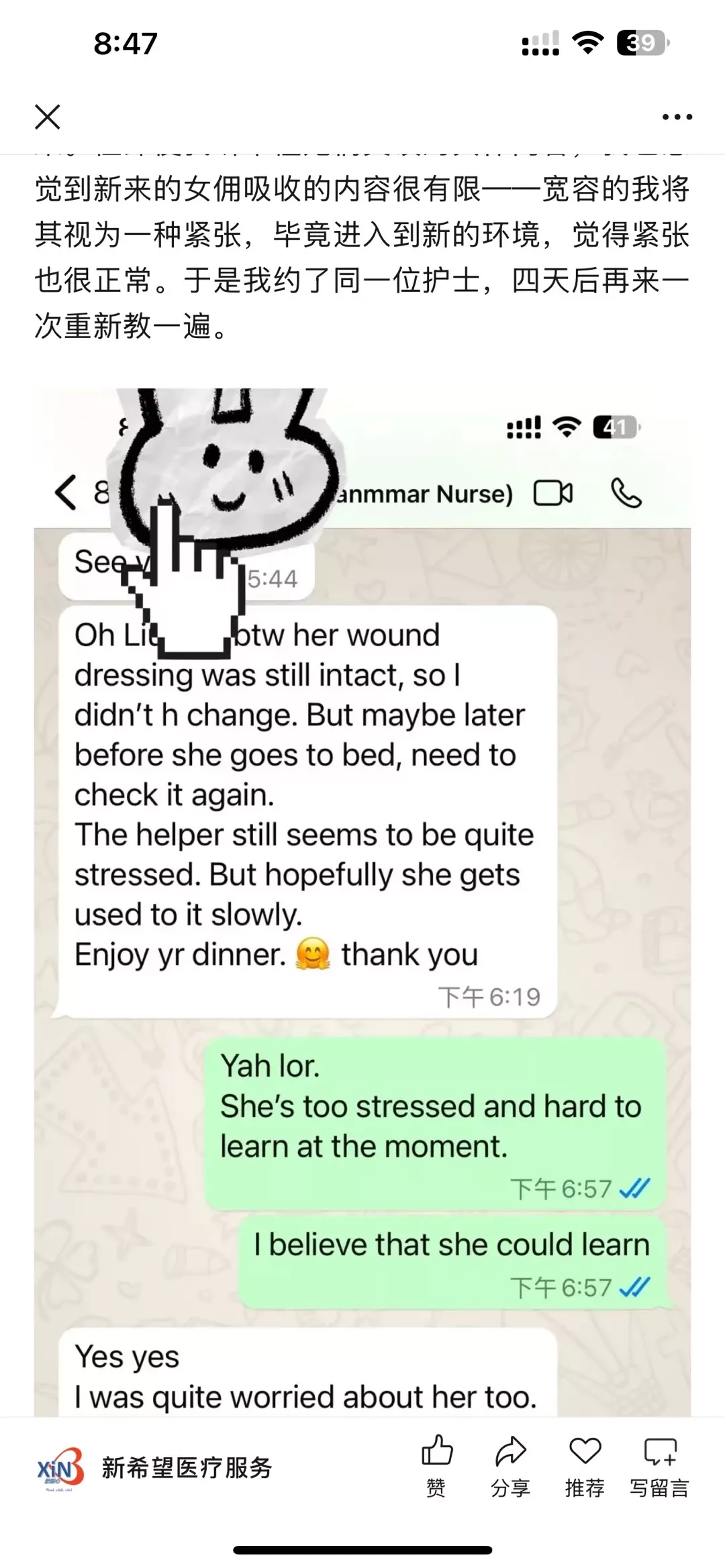Open the embedded WhatsApp chat screenshot image

click(x=362, y=899)
